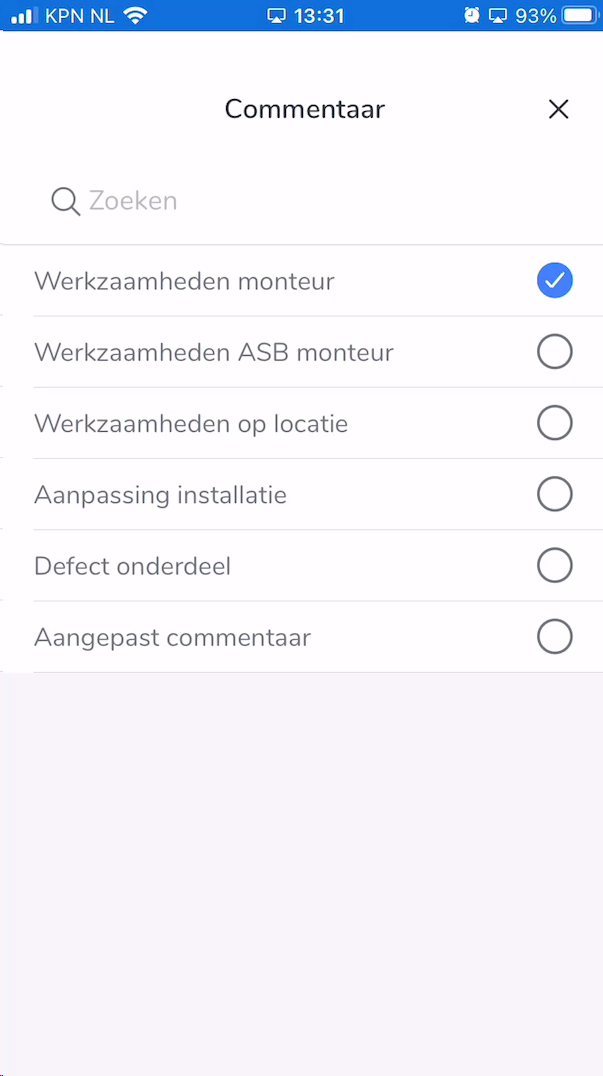Select Werkzaamheden ASB monteur
603x1076 pixels.
coord(302,352)
